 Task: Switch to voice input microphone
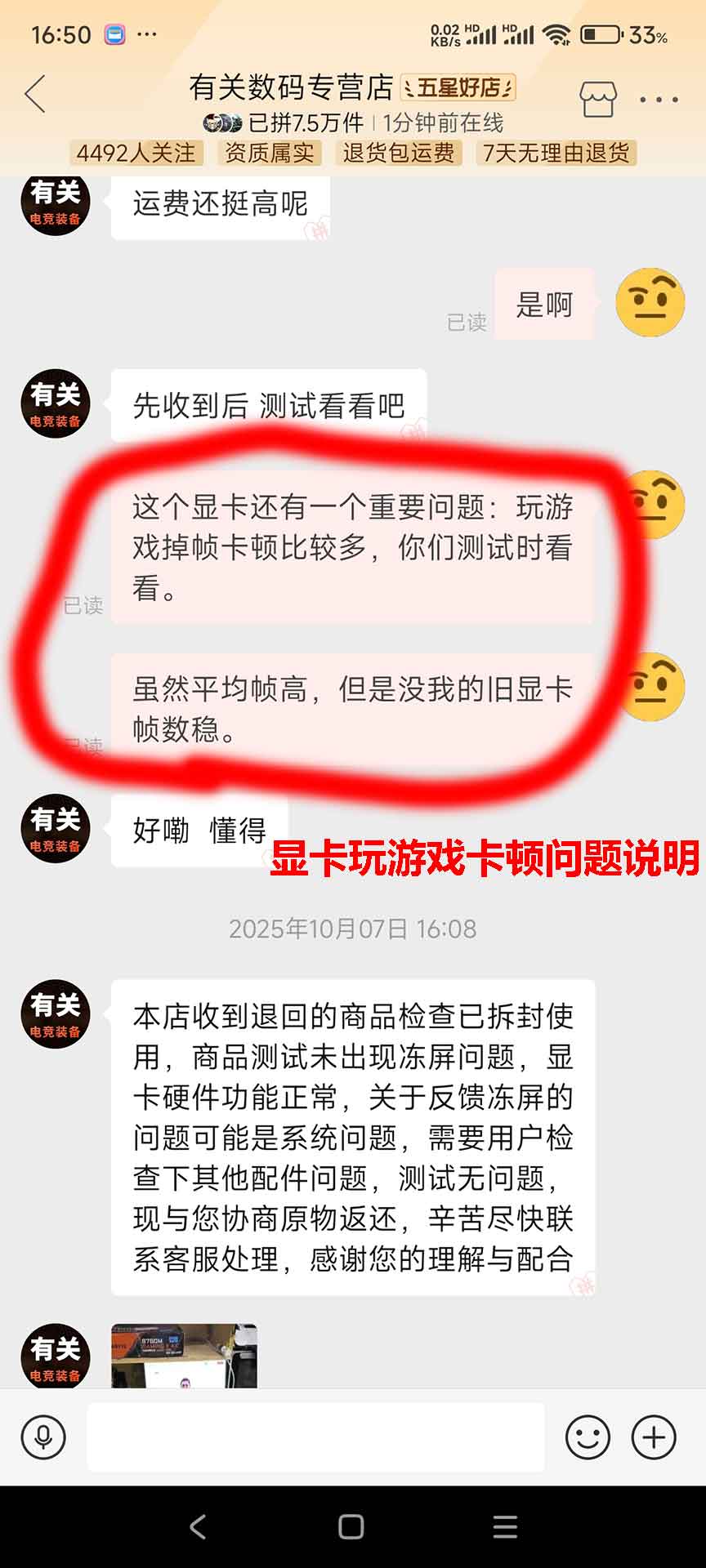pos(43,1437)
